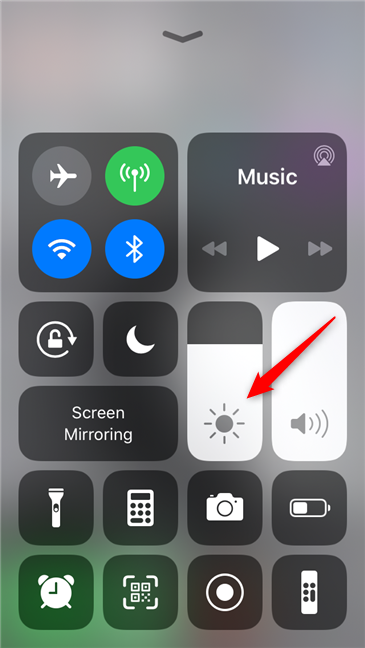Toggle portrait orientation lock
Image resolution: width=365 pixels, height=648 pixels.
(56, 339)
